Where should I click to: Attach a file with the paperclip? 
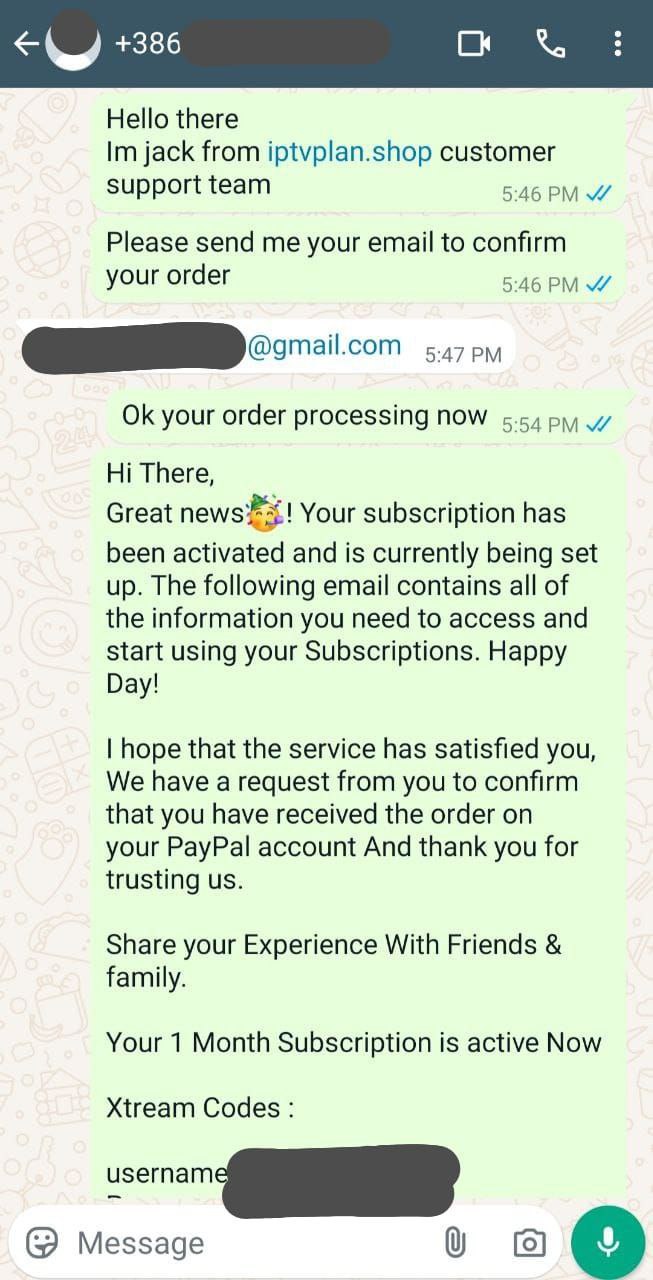click(455, 1242)
